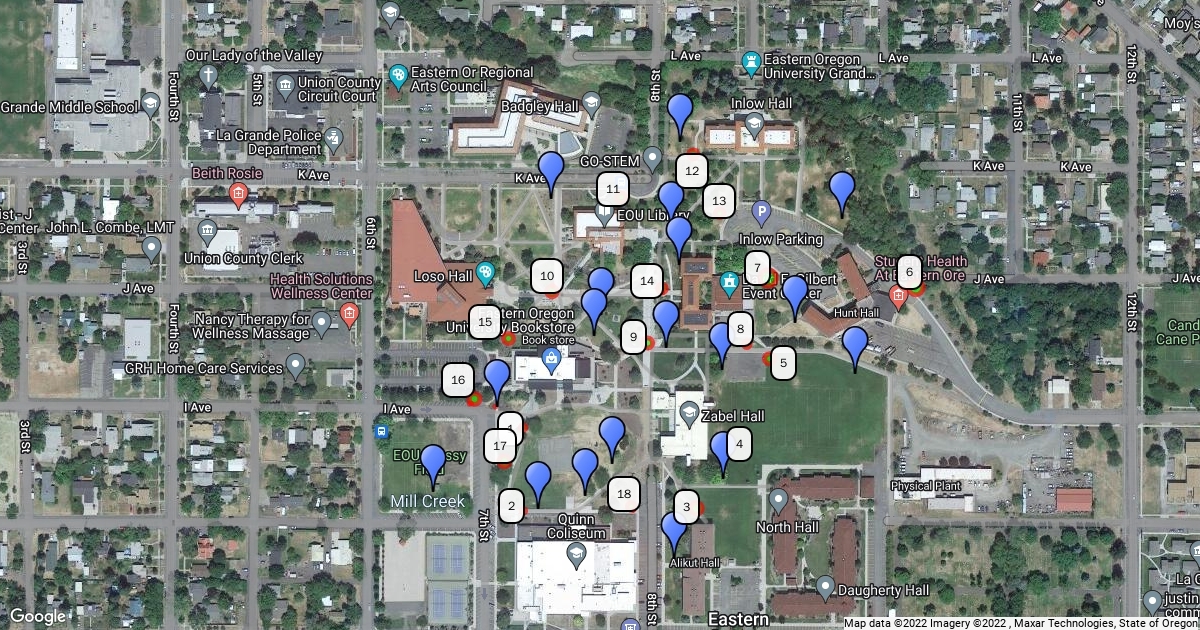Open map marker number 18
Viewport: 1200px width, 630px height.
[625, 493]
